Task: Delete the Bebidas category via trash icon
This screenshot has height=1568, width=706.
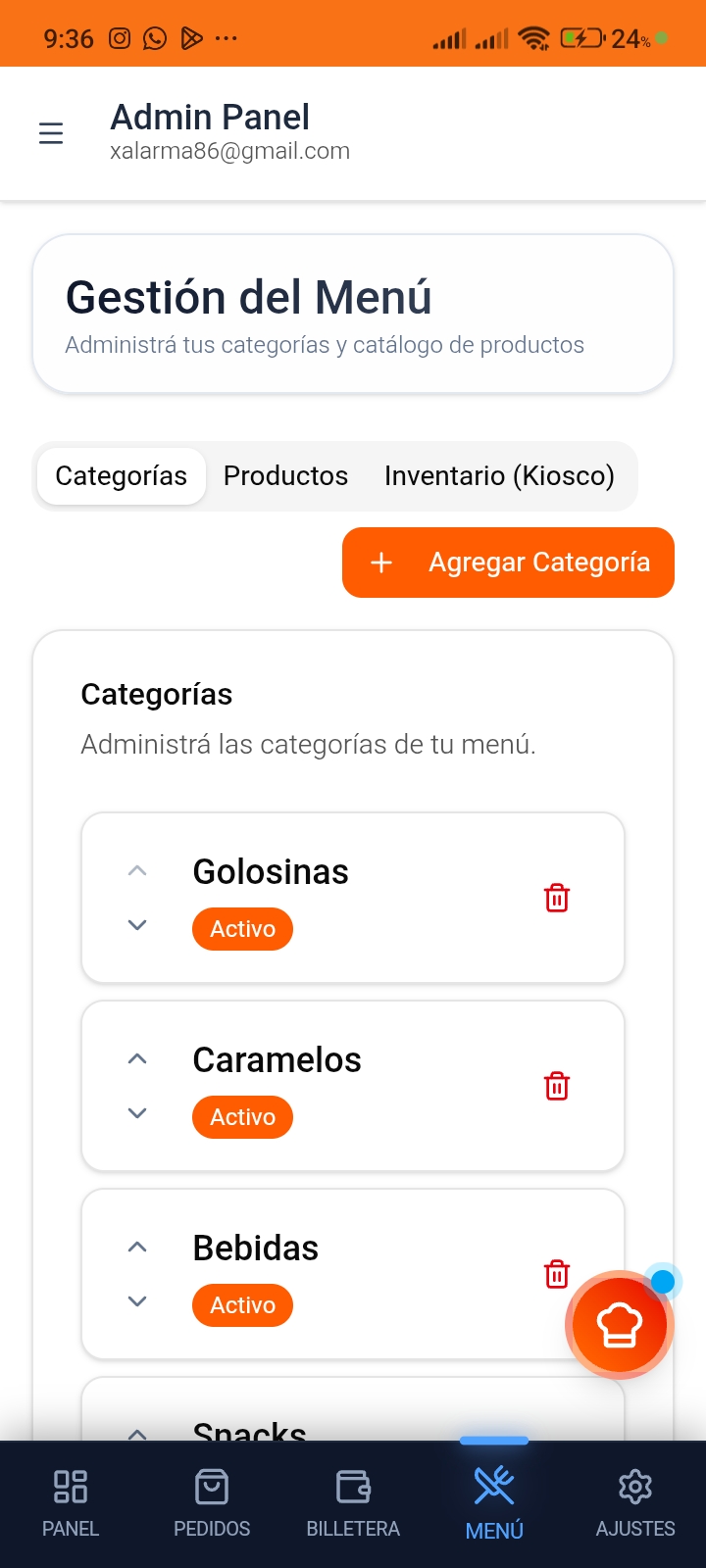Action: coord(556,1273)
